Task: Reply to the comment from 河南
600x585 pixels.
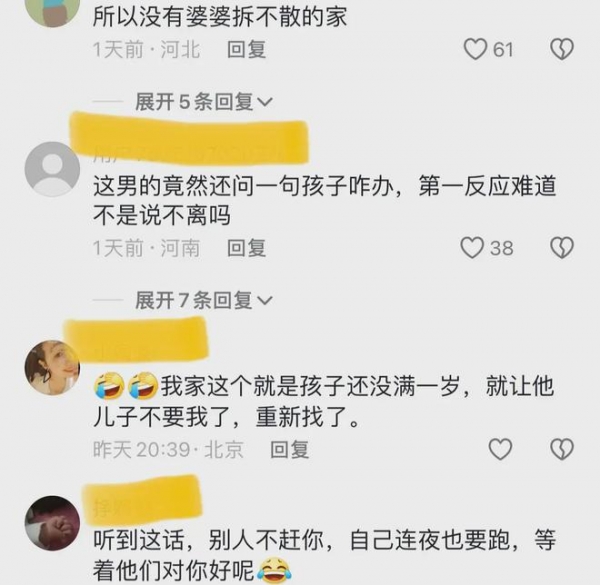Action: (245, 247)
